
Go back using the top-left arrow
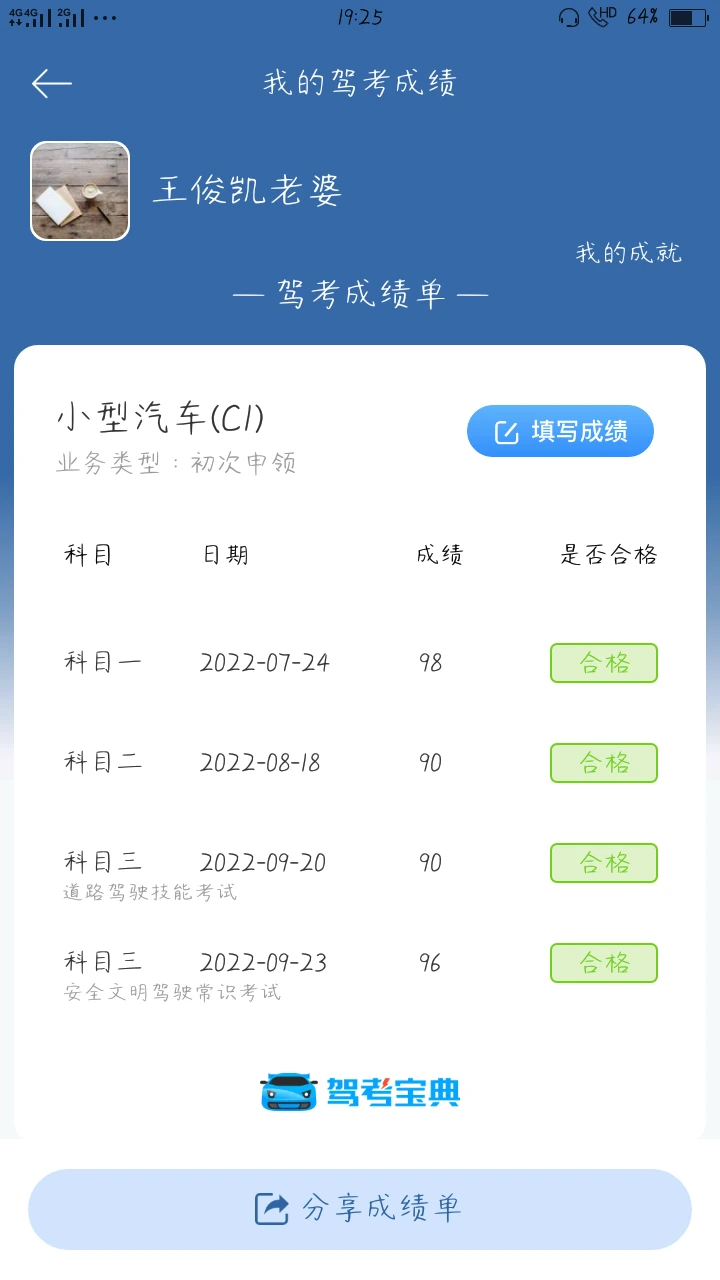(x=51, y=83)
